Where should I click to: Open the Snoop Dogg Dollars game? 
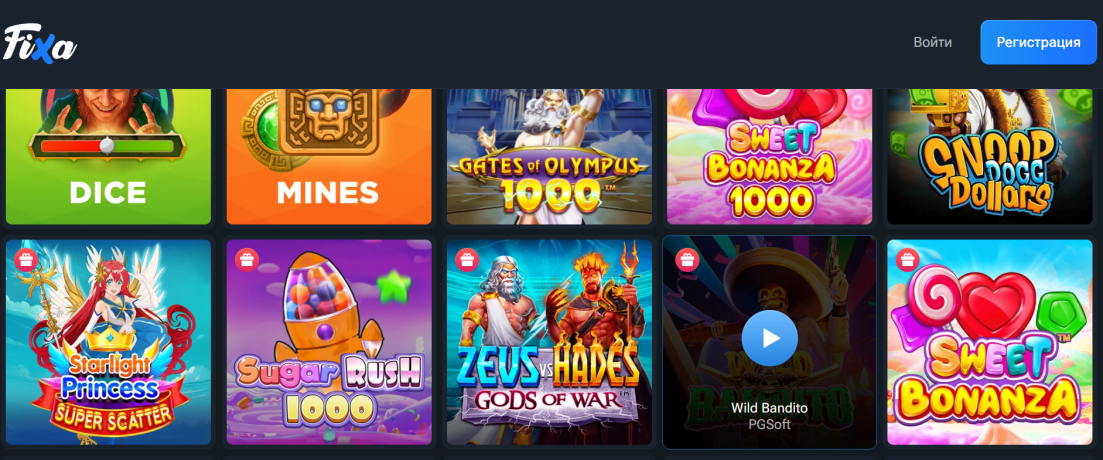point(990,157)
